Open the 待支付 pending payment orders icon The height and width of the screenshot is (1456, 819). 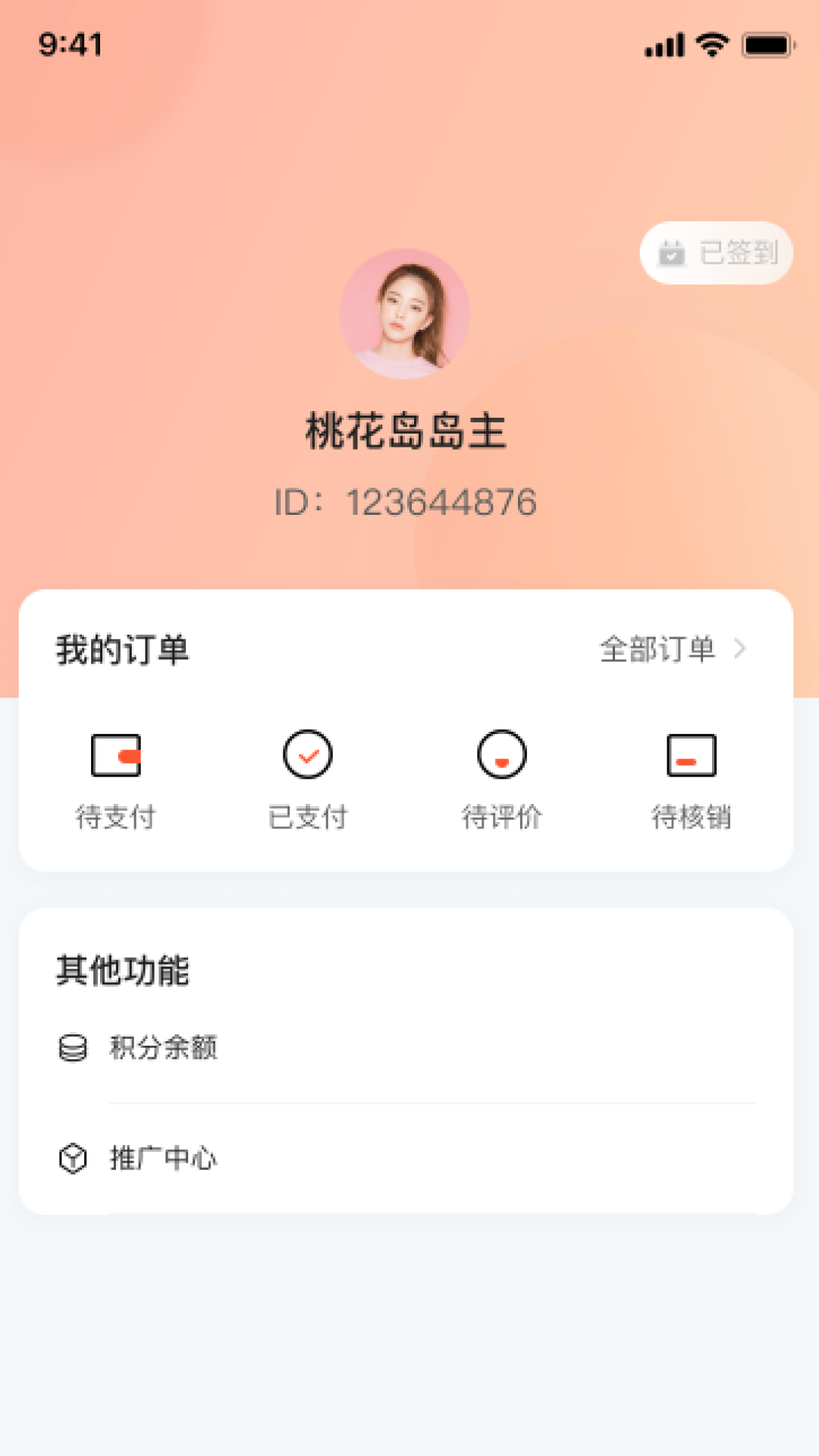coord(117,755)
